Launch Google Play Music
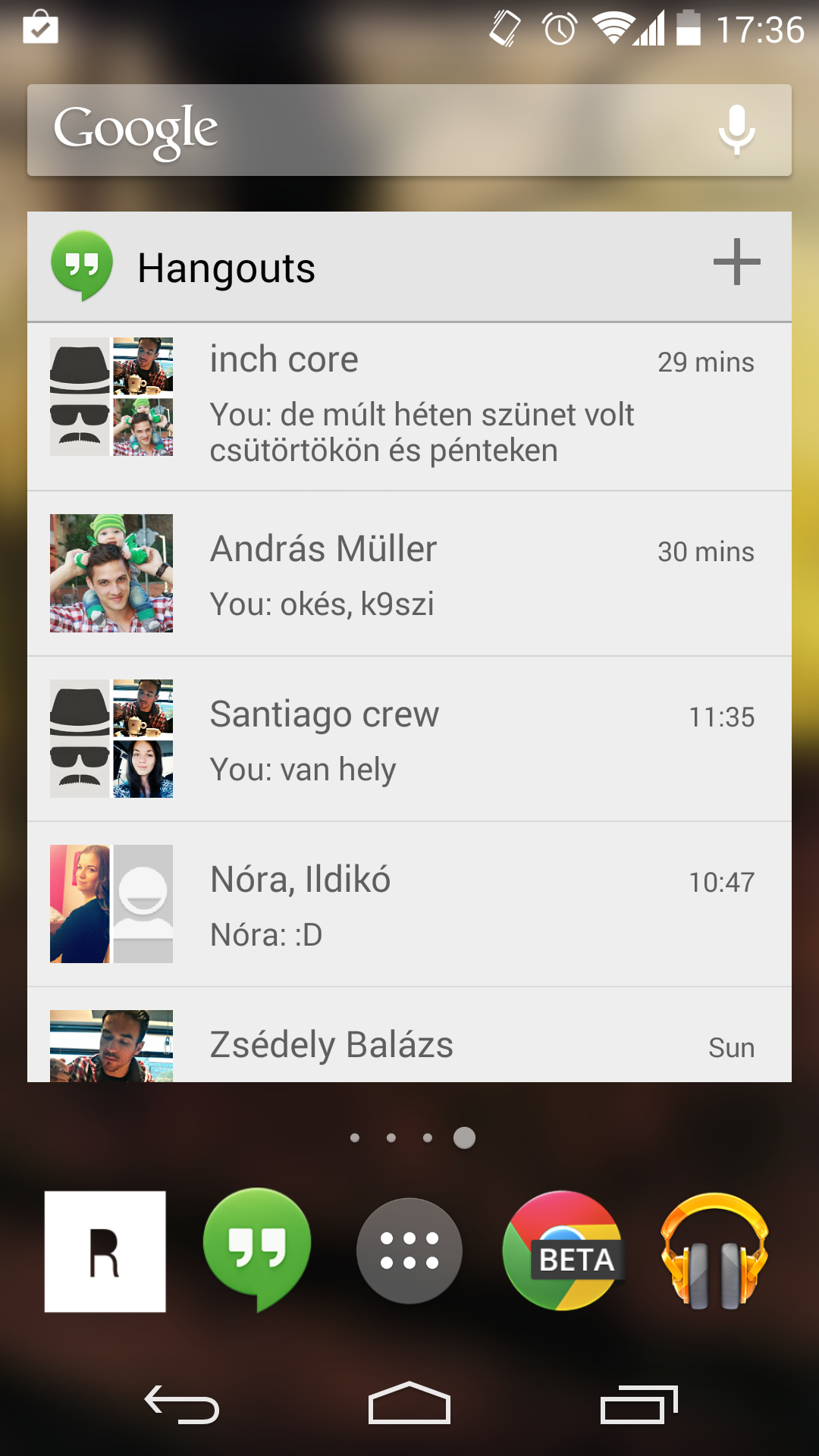 [x=714, y=1251]
